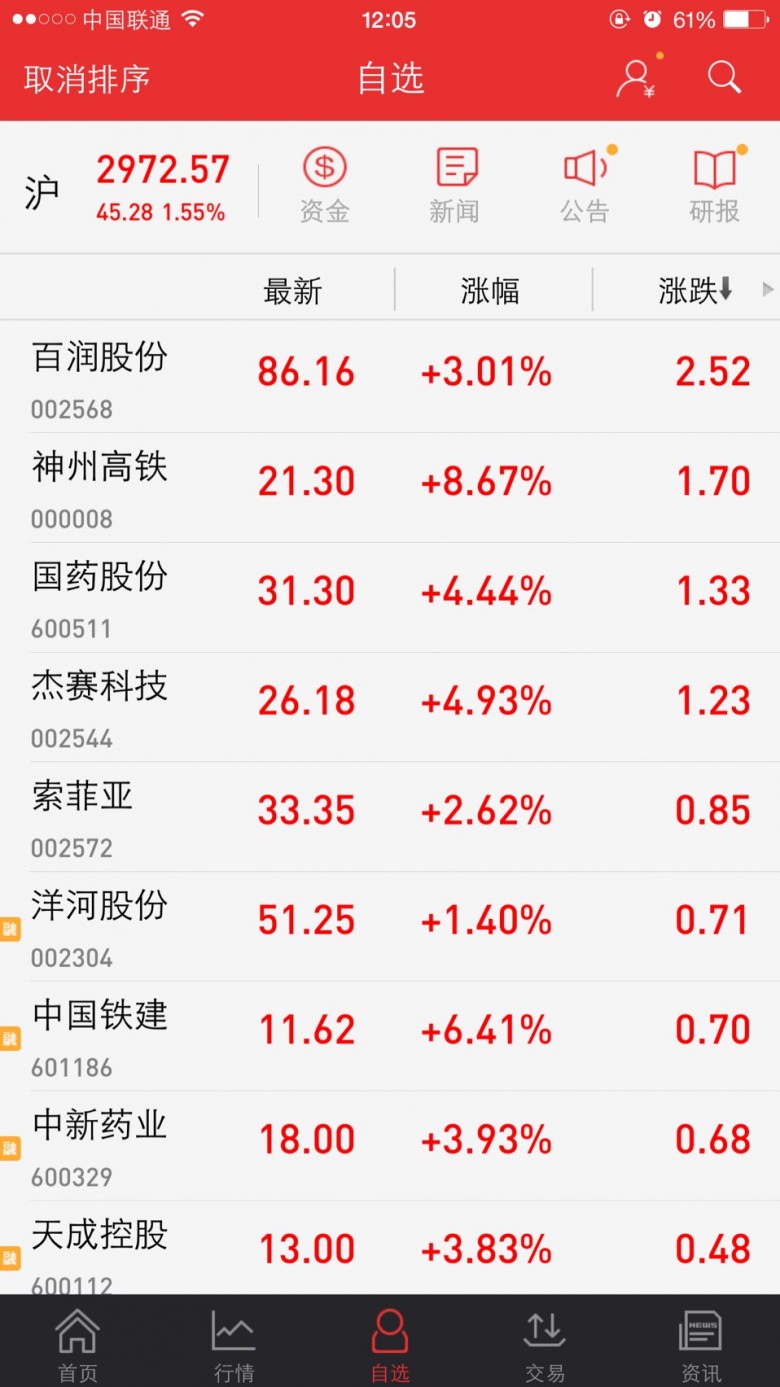Open the 资金 funds section
This screenshot has height=1387, width=780.
325,186
